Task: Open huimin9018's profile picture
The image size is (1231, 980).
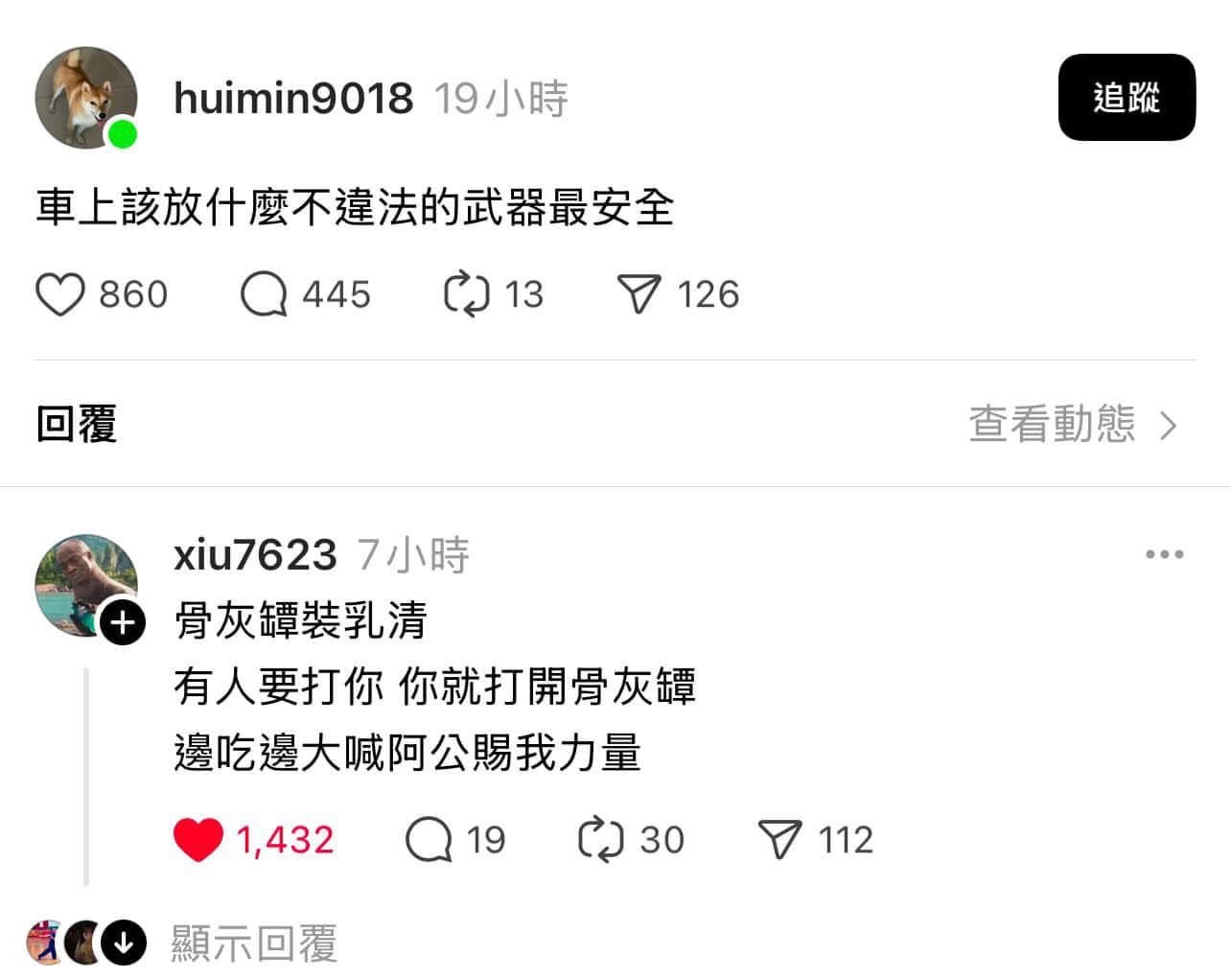Action: [85, 98]
